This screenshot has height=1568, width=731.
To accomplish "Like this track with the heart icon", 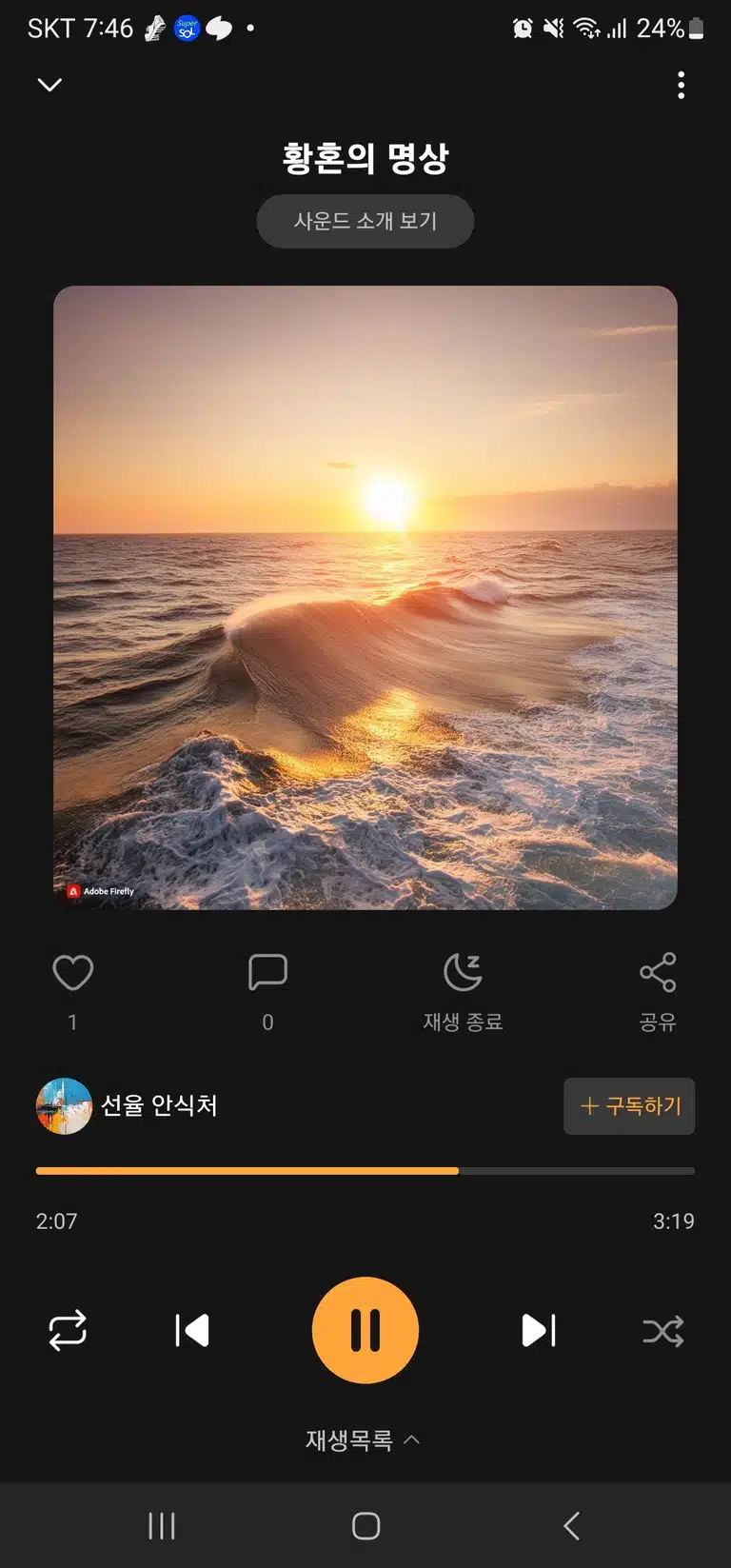I will click(x=72, y=973).
